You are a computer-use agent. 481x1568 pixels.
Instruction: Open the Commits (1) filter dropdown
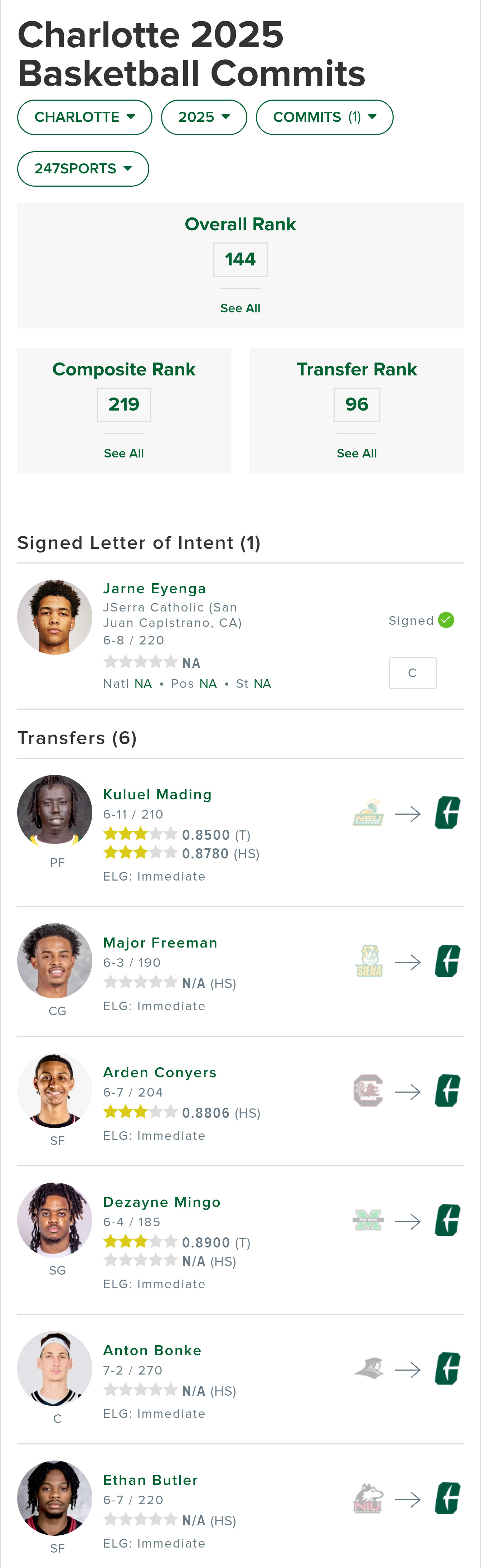coord(324,117)
